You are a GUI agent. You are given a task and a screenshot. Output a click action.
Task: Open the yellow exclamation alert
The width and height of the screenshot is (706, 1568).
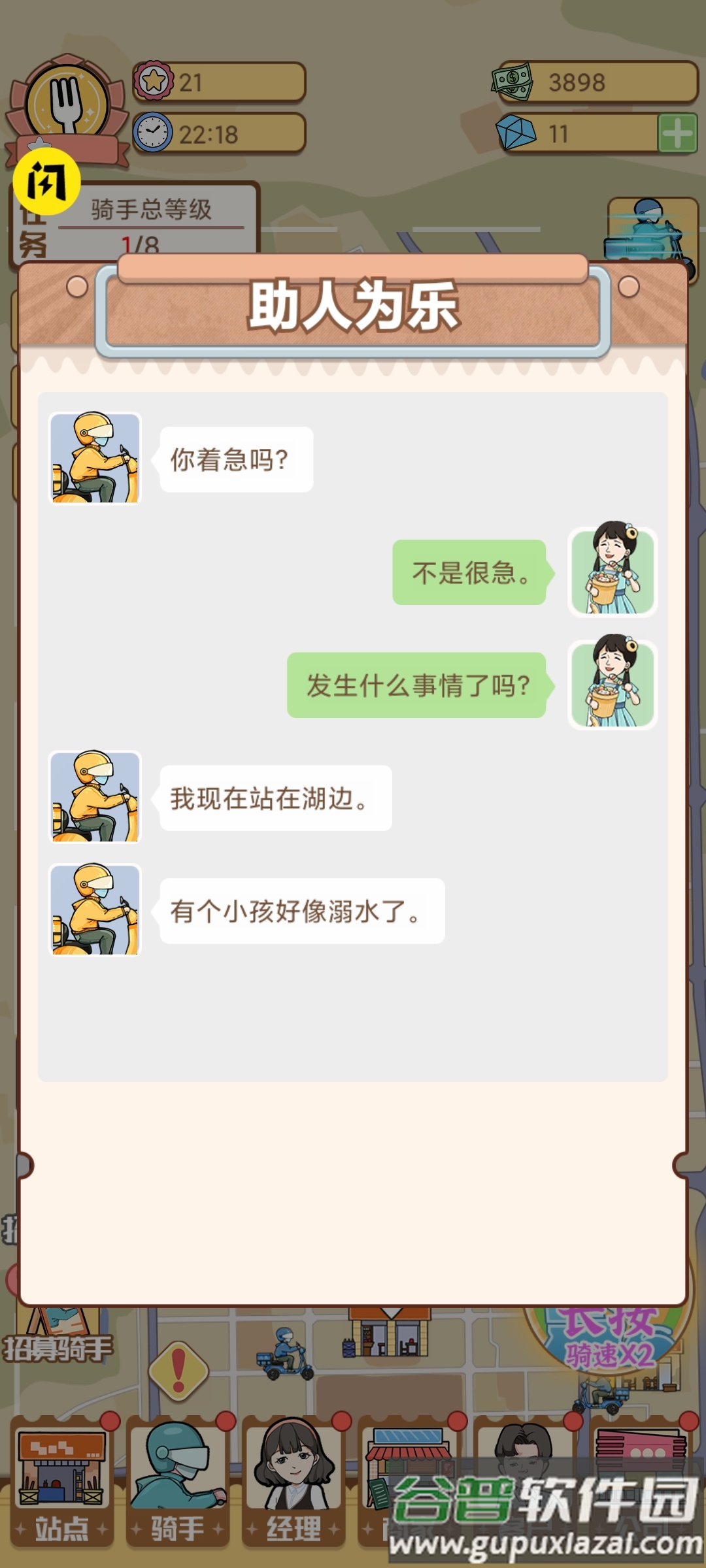pos(178,1369)
